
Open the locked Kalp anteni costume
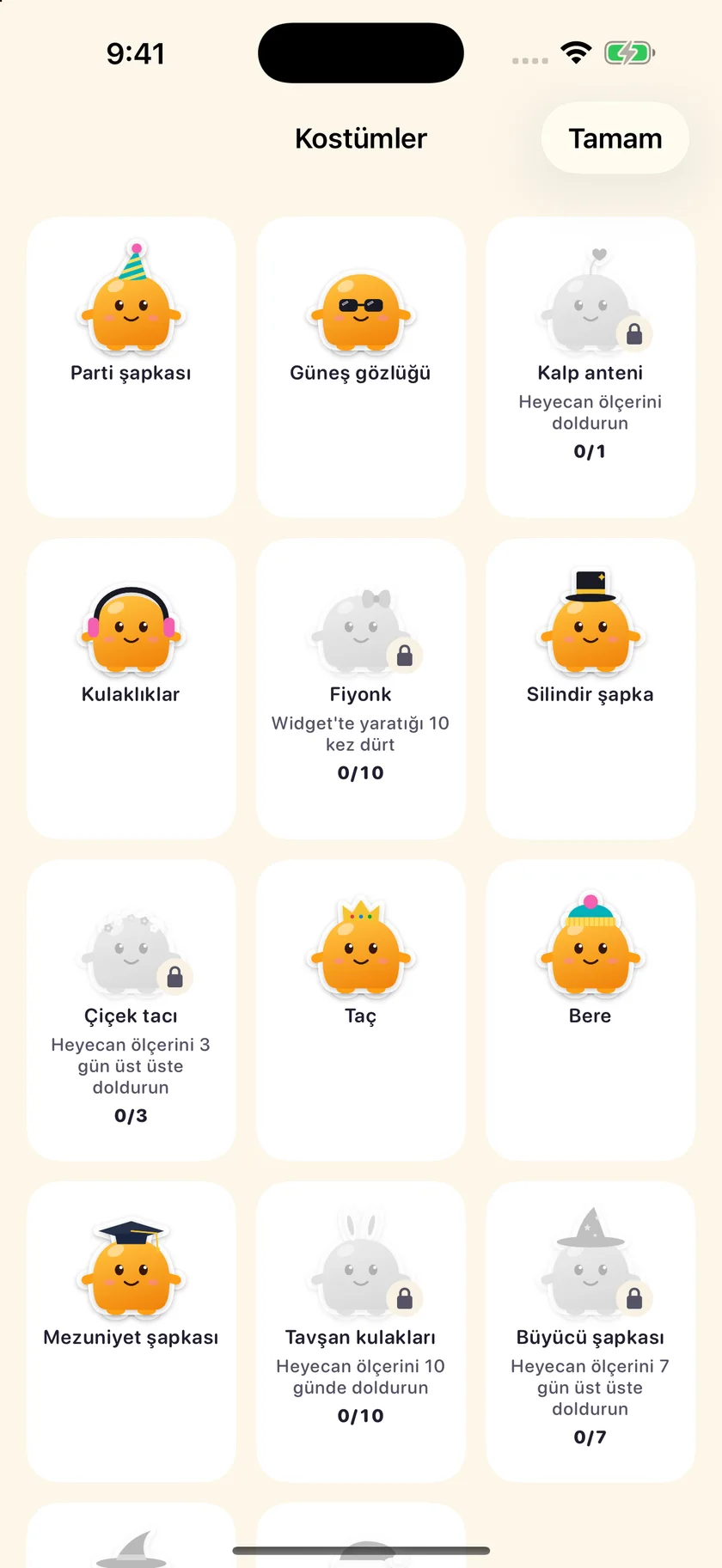pos(590,367)
